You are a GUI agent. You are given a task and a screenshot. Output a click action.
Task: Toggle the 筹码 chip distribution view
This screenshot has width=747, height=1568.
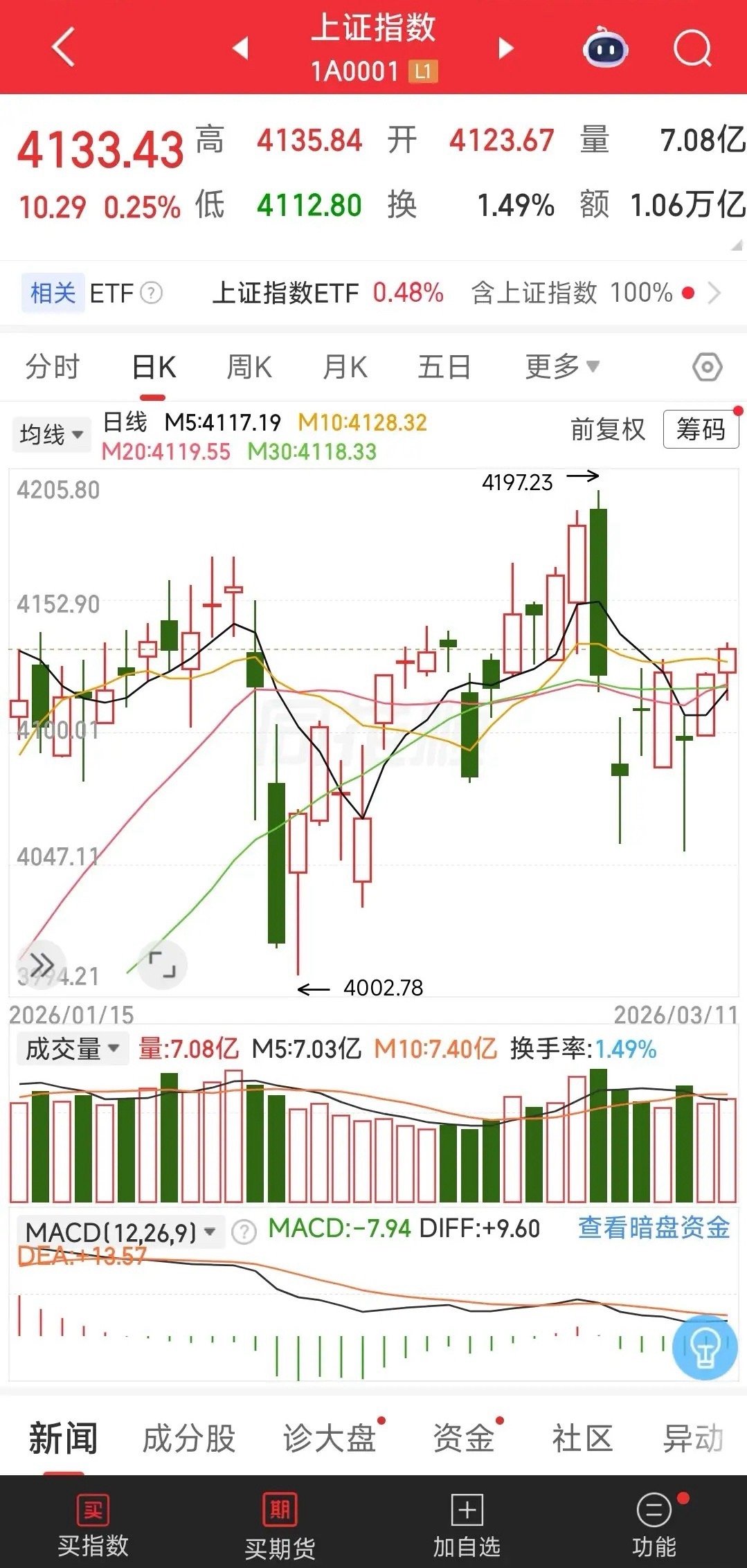point(701,431)
